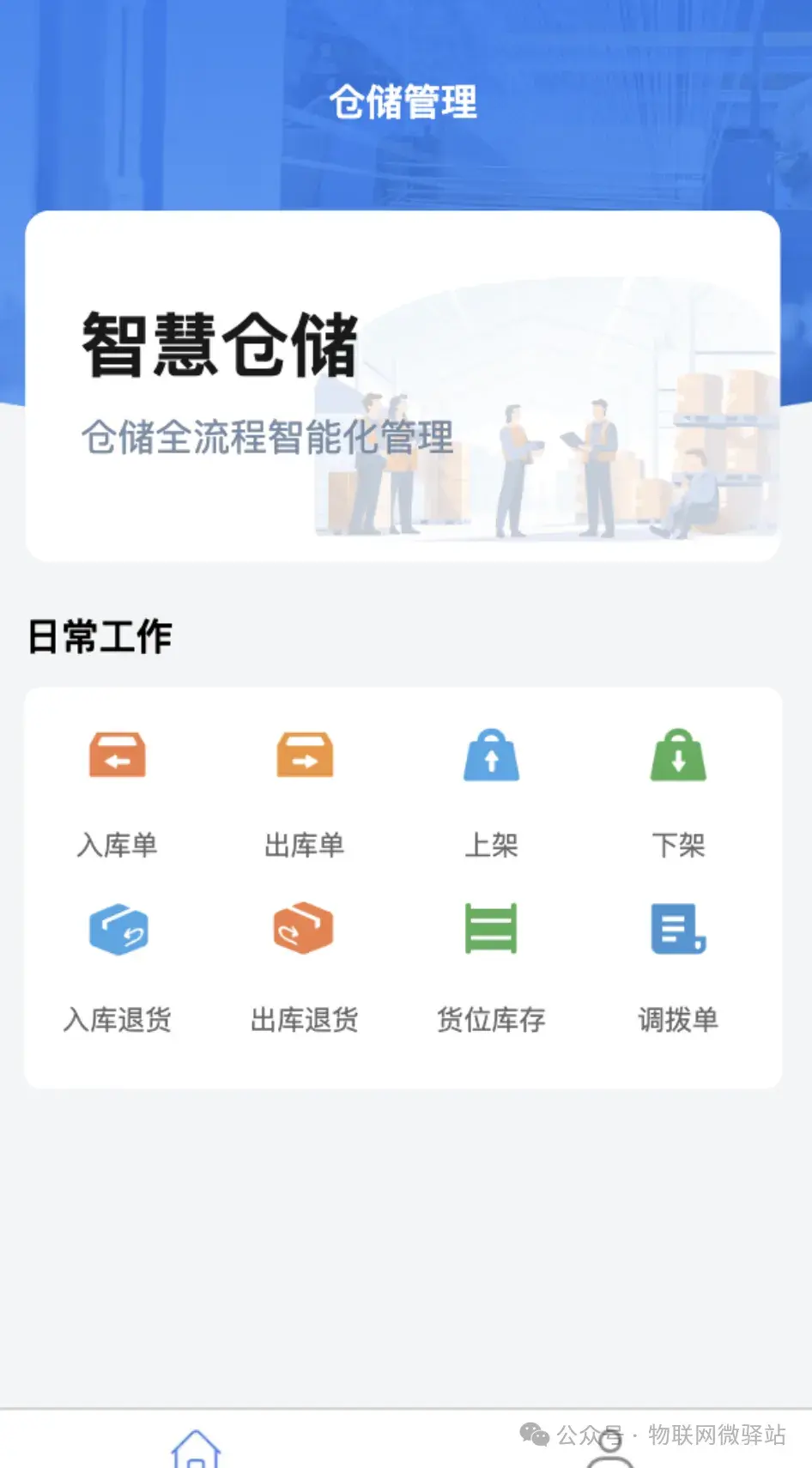Open the 出库单 outbound order icon
This screenshot has height=1468, width=812.
pos(304,756)
